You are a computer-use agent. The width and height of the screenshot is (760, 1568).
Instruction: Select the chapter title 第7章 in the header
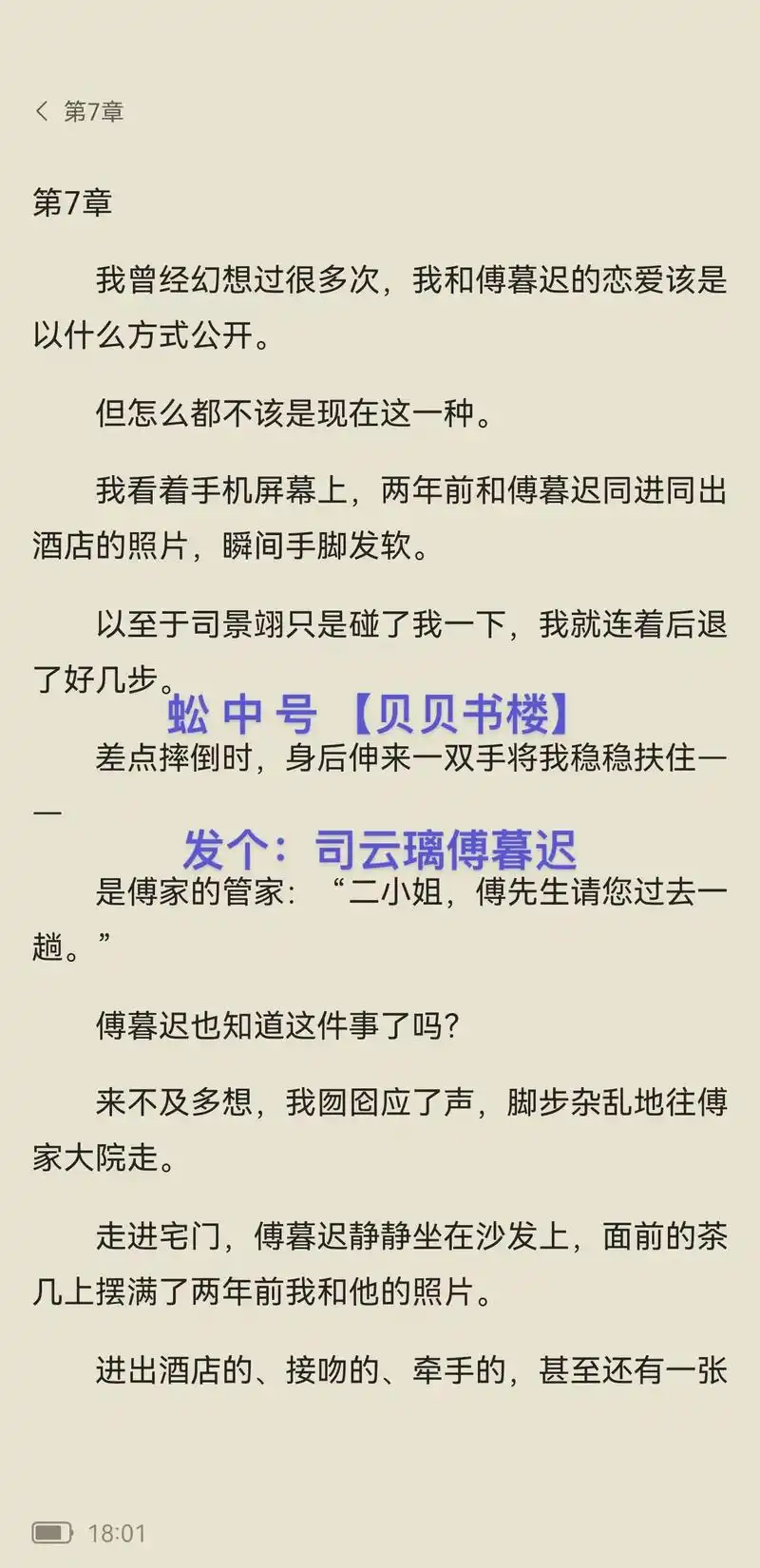coord(92,112)
